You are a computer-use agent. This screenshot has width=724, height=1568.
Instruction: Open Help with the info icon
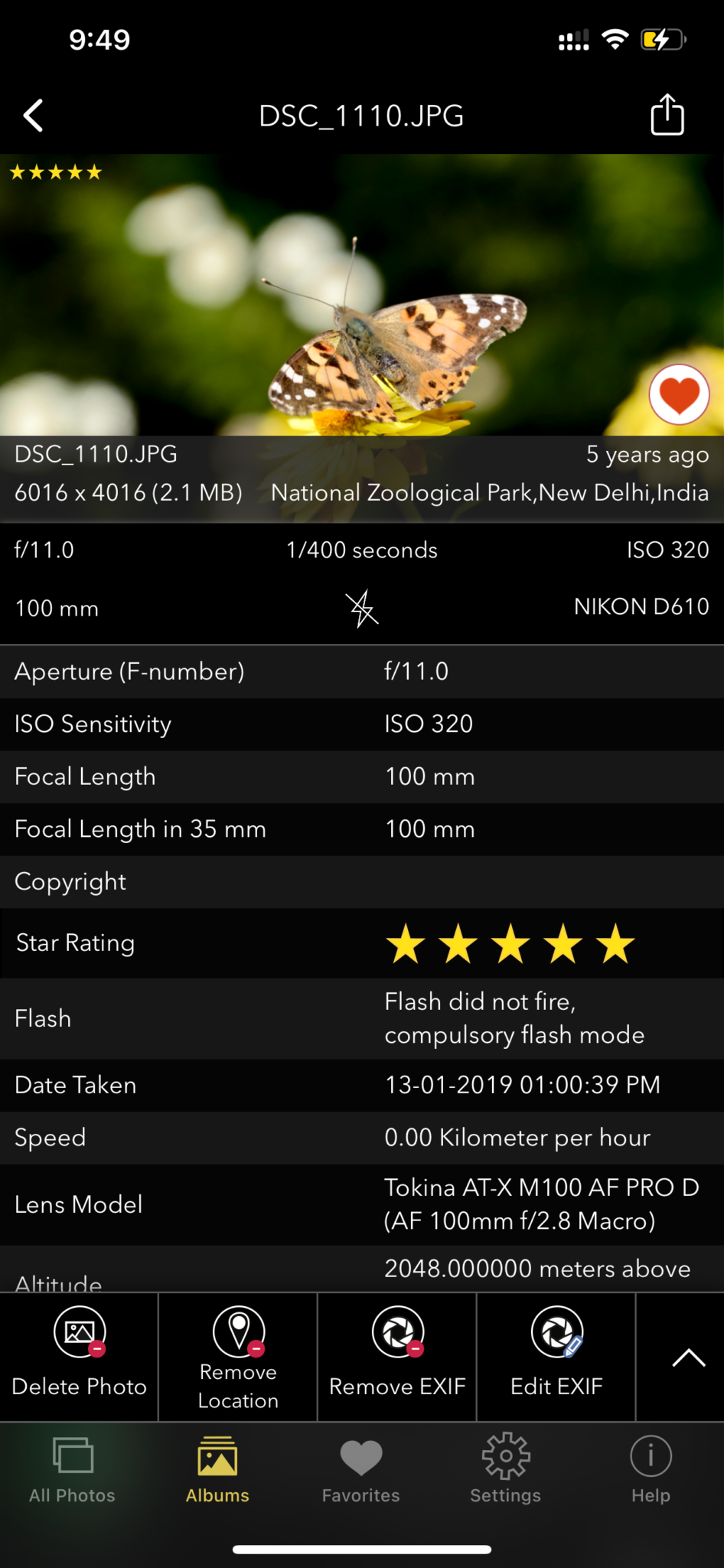coord(650,1459)
